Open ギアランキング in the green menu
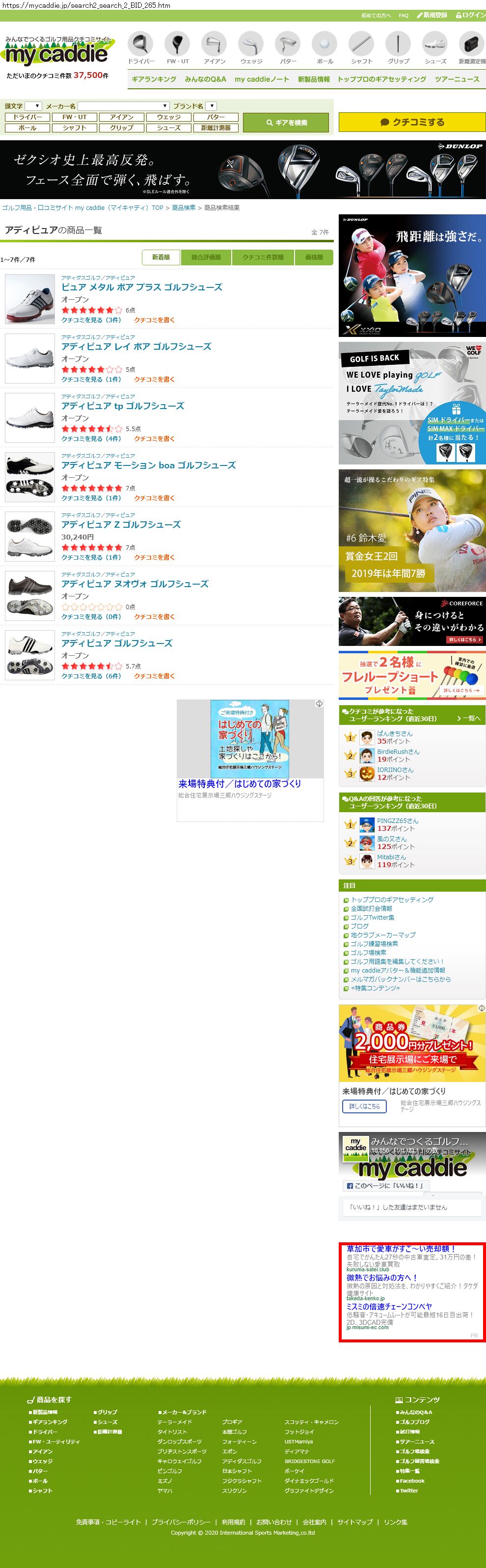This screenshot has height=1568, width=486. 154,79
